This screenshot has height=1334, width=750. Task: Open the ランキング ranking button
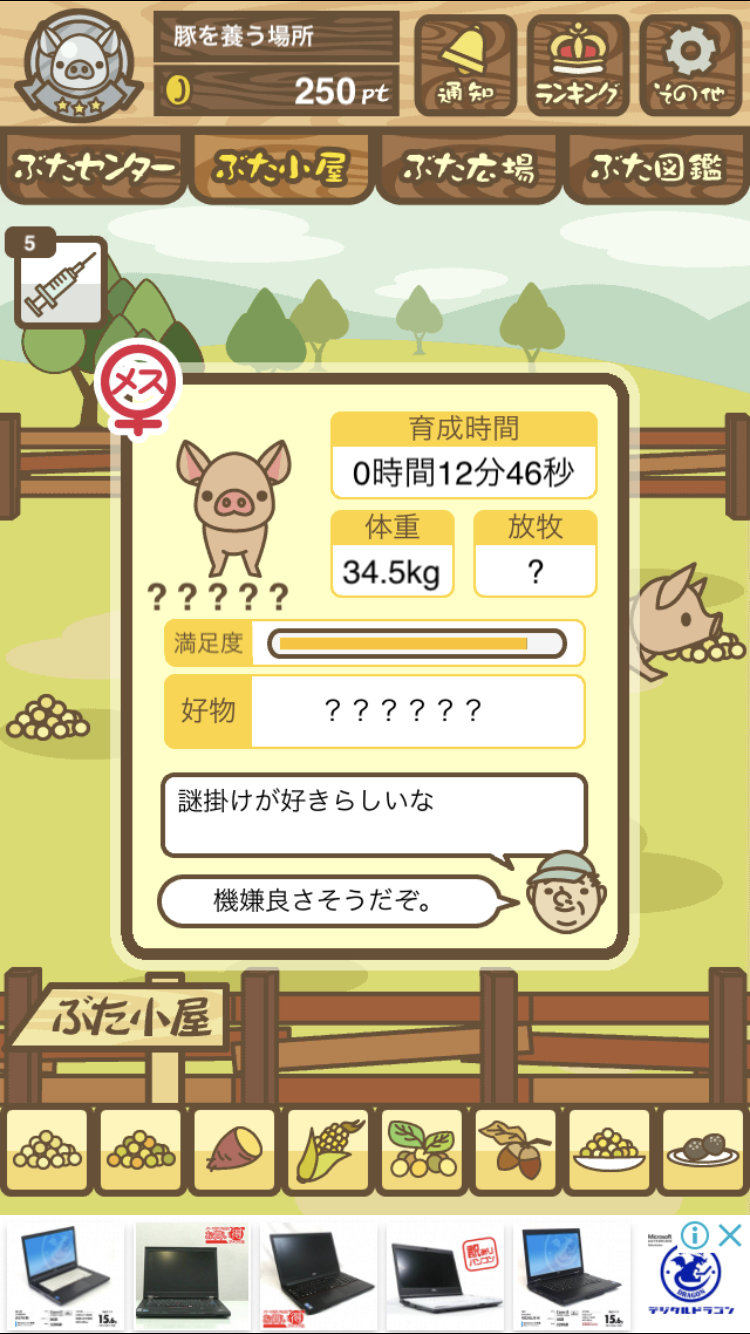coord(578,63)
